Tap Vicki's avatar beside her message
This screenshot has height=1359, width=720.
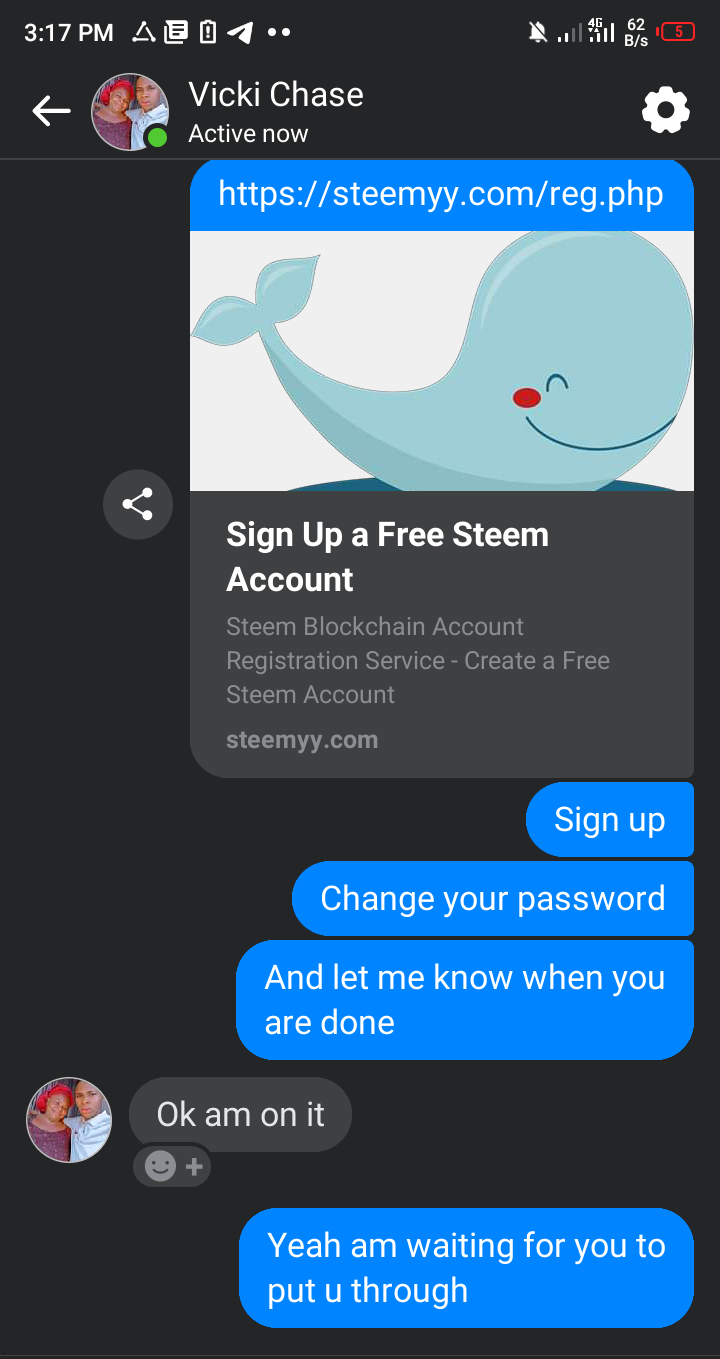coord(69,1120)
